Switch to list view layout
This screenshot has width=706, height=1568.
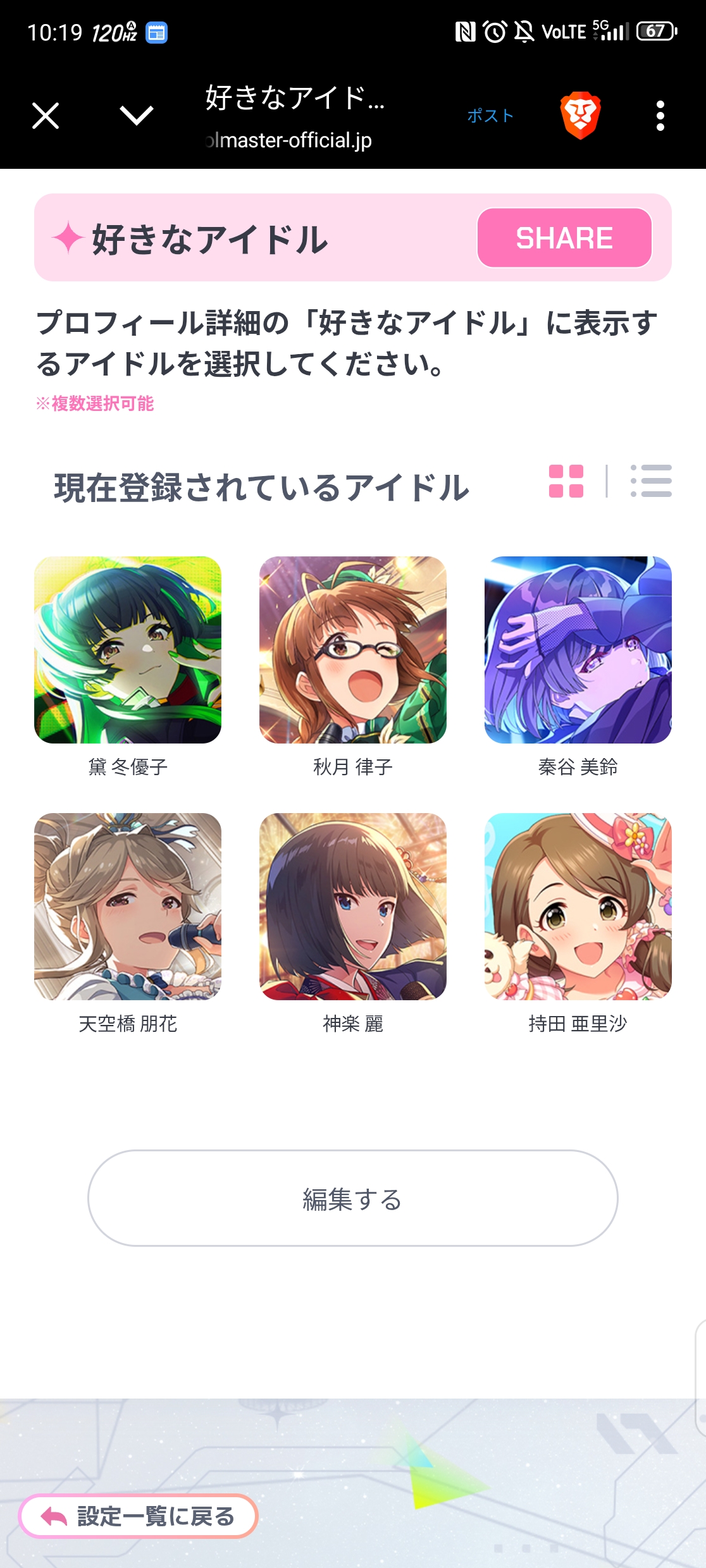[651, 481]
